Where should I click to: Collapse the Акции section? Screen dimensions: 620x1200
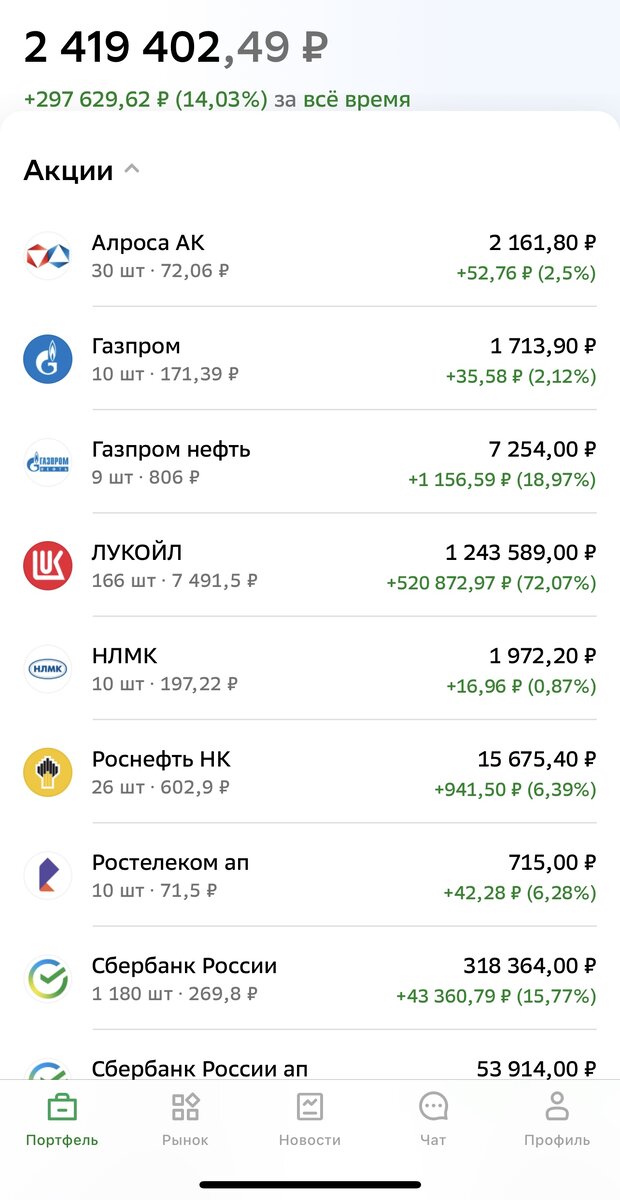tap(131, 170)
